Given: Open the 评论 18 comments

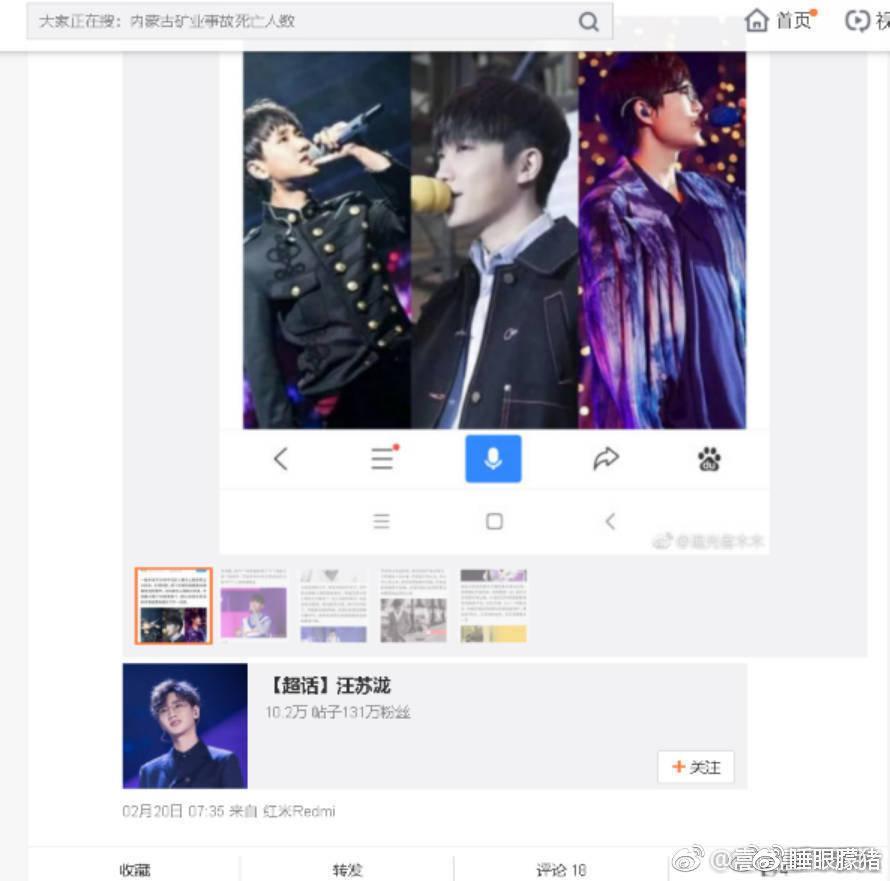Looking at the screenshot, I should 561,870.
